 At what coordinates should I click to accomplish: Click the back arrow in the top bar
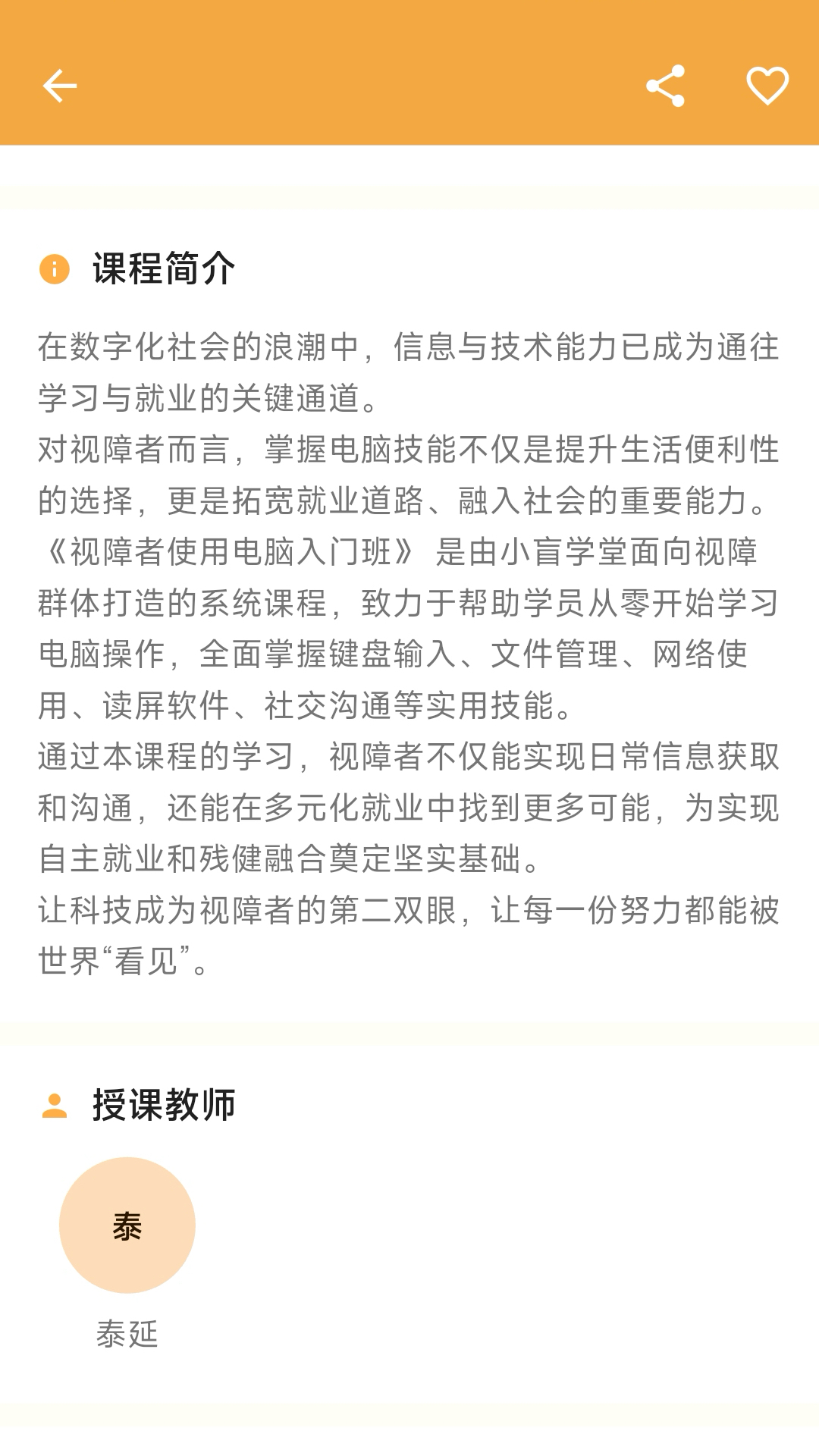point(61,86)
